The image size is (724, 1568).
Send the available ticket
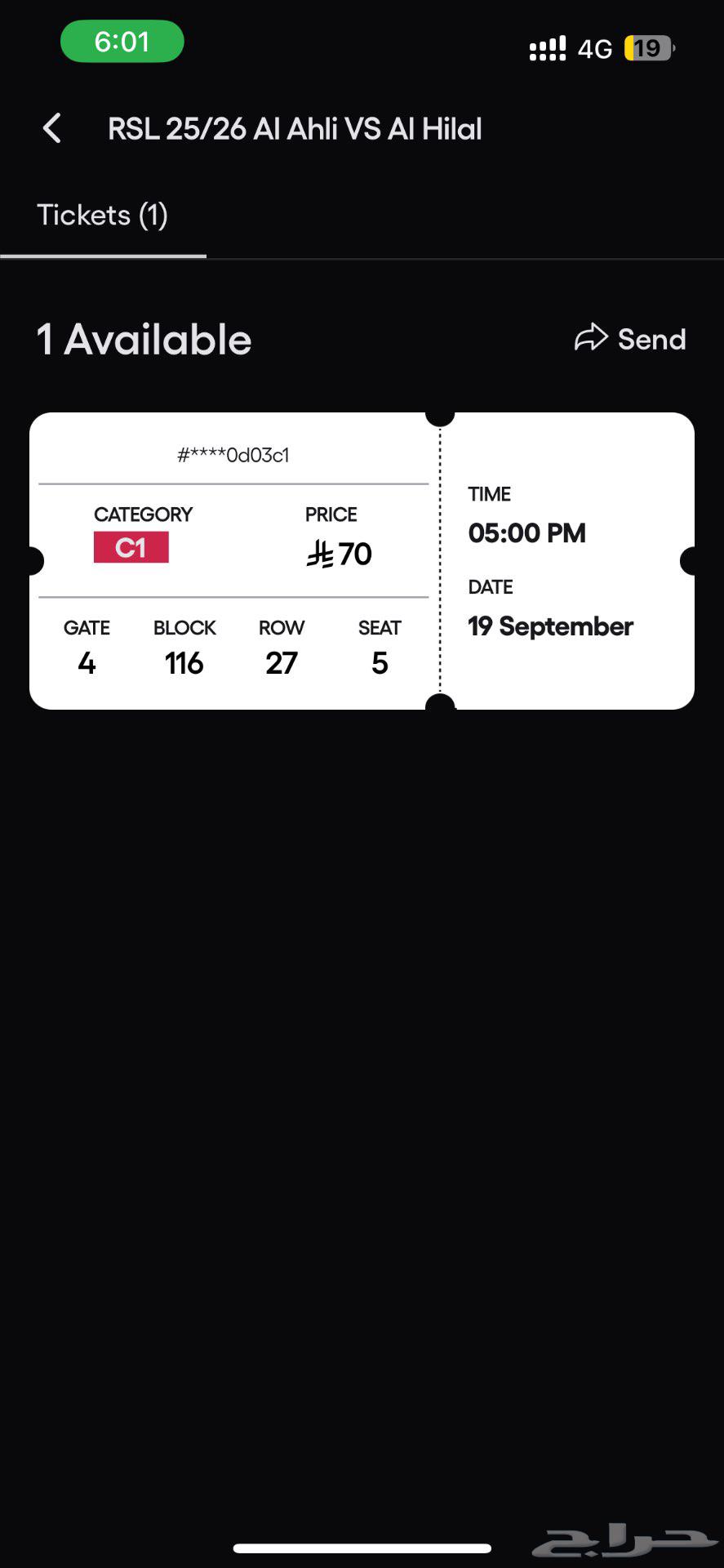pyautogui.click(x=630, y=338)
